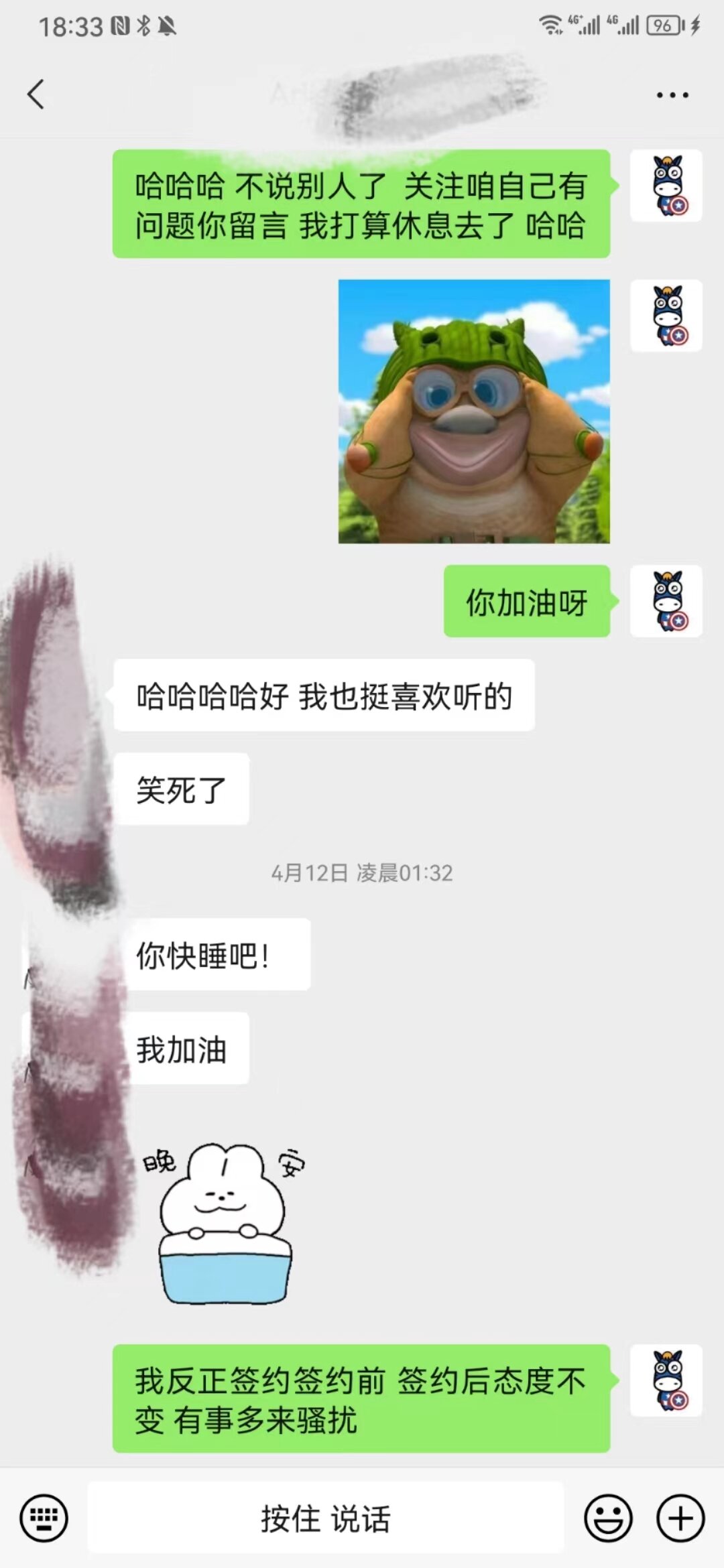Switch to keyboard text input
The width and height of the screenshot is (724, 1568).
[x=44, y=1518]
